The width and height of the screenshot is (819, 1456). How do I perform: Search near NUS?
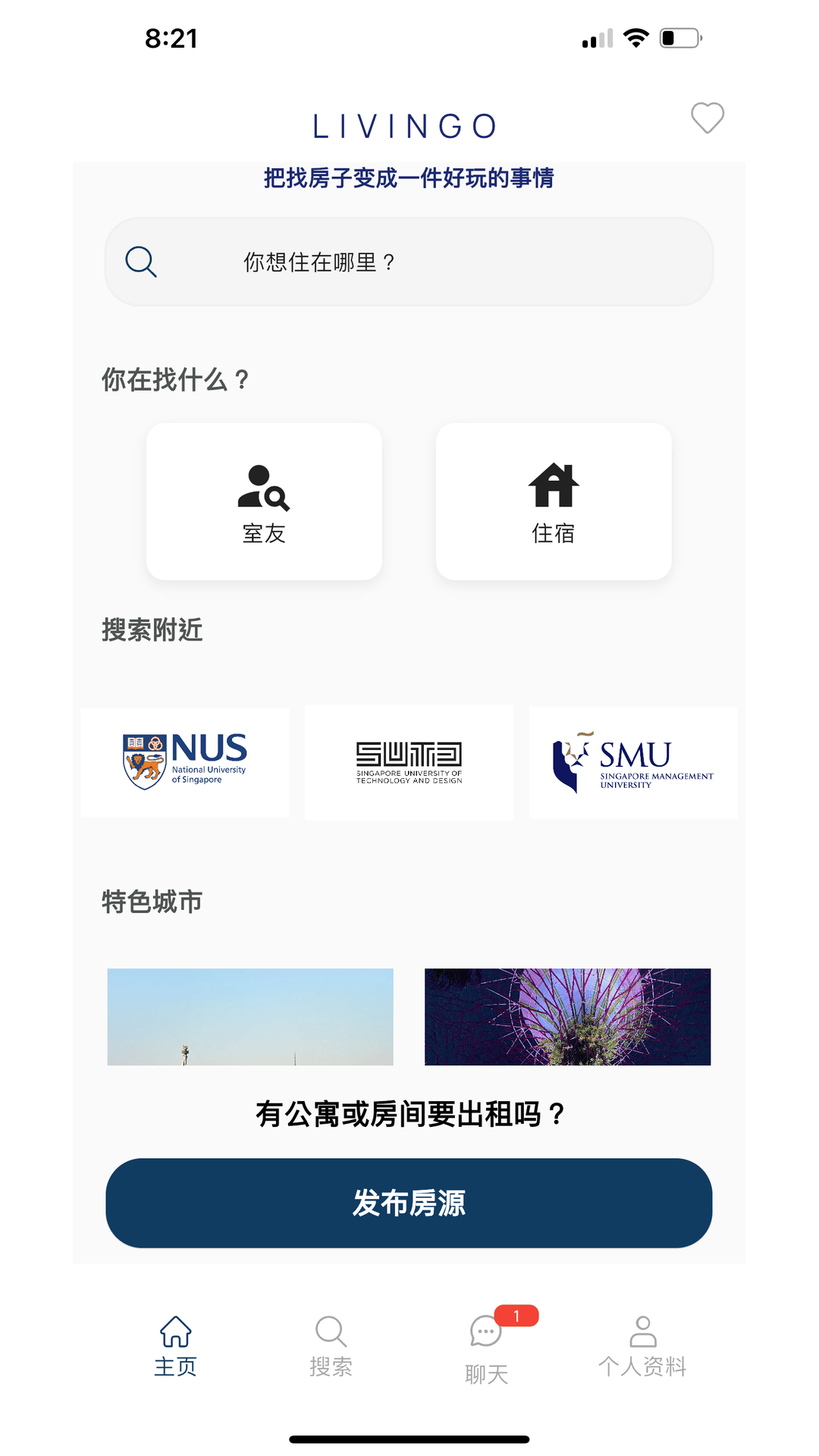[x=184, y=762]
